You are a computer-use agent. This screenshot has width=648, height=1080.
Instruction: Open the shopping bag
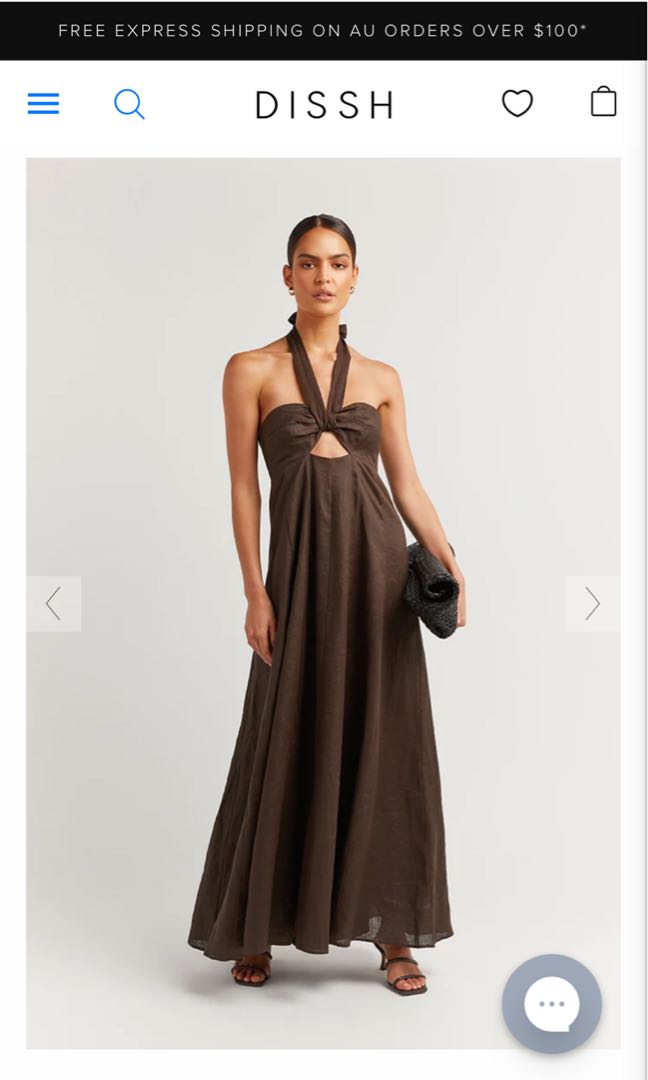603,102
